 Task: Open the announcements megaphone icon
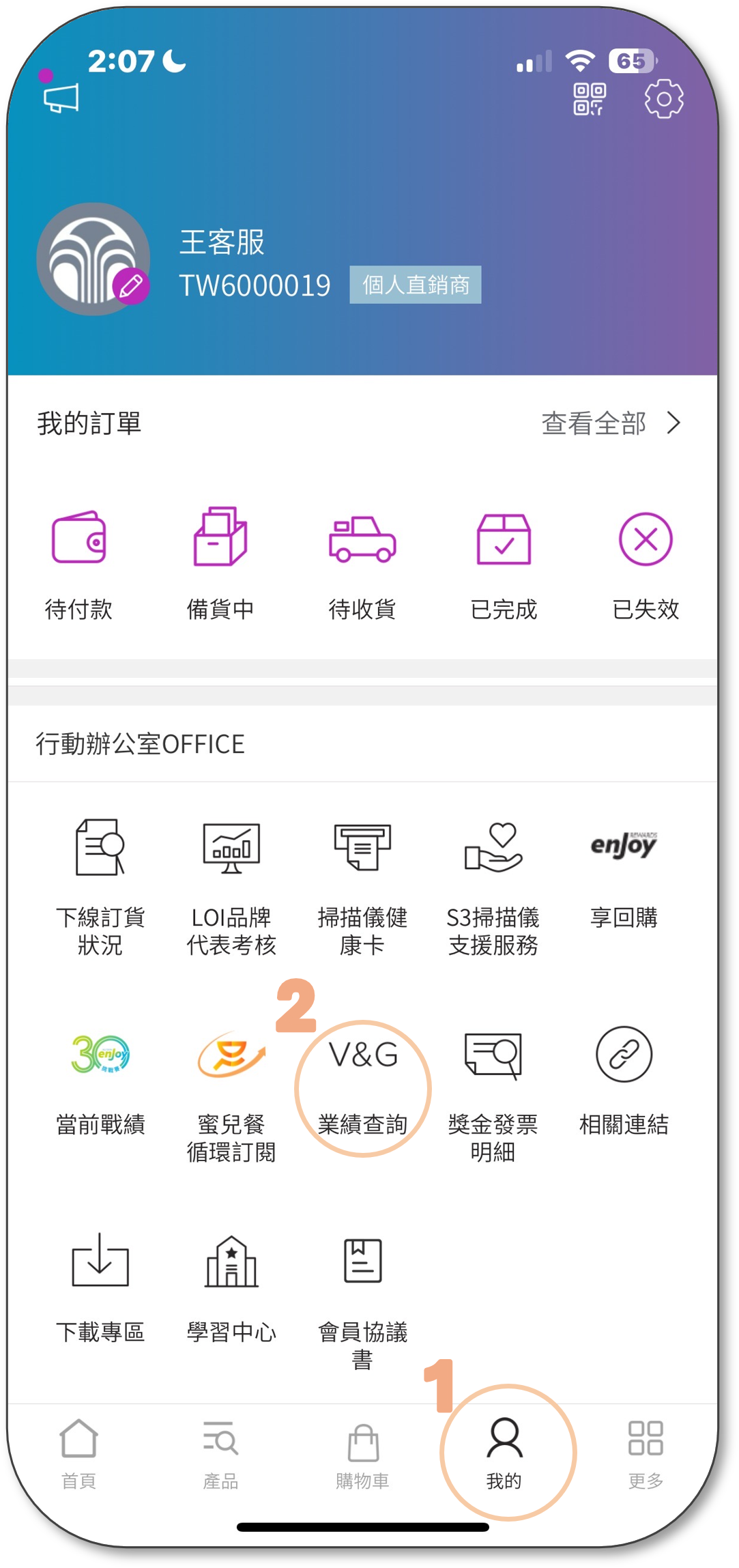(61, 98)
